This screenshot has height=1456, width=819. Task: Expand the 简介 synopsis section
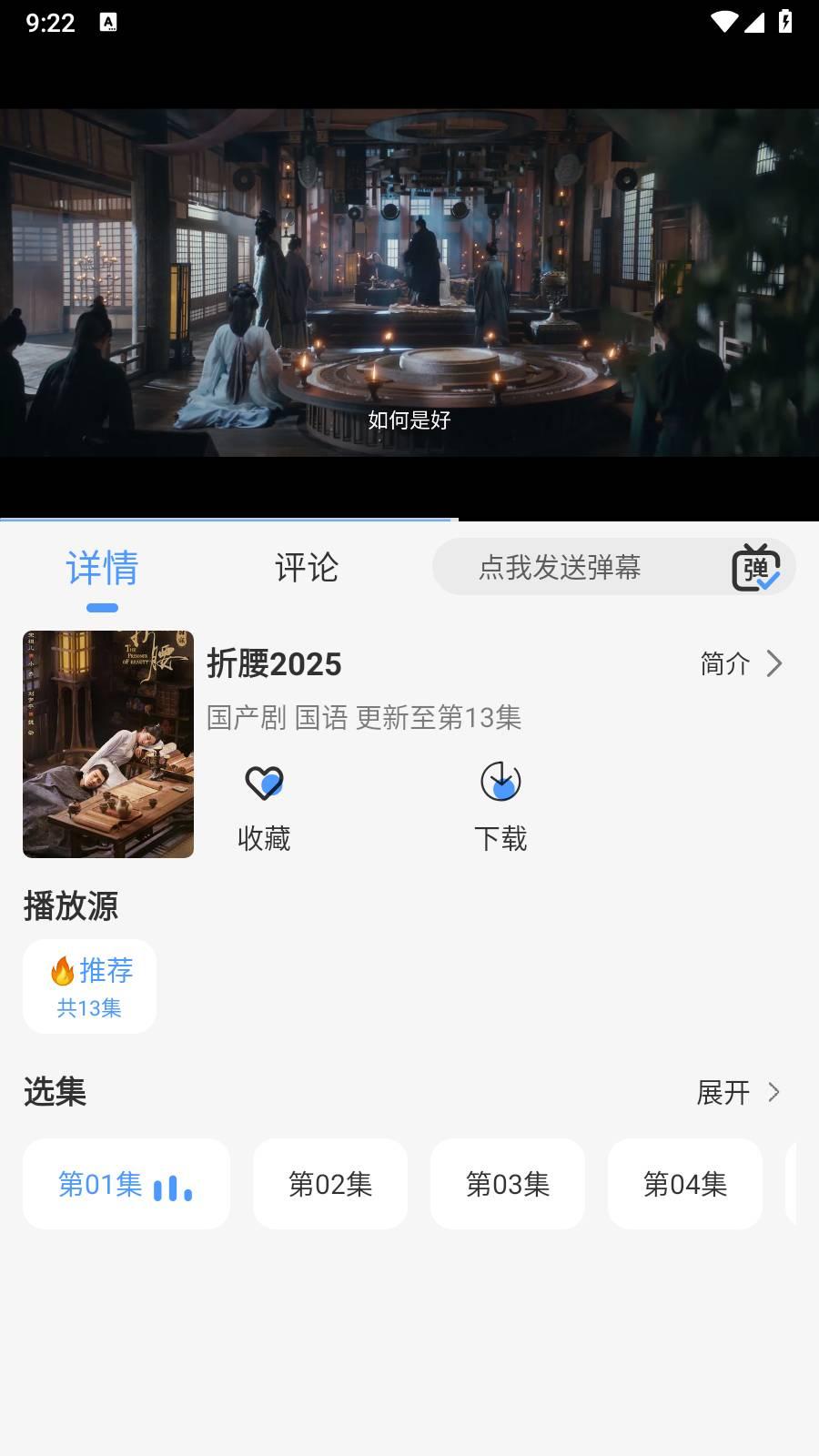pyautogui.click(x=739, y=664)
